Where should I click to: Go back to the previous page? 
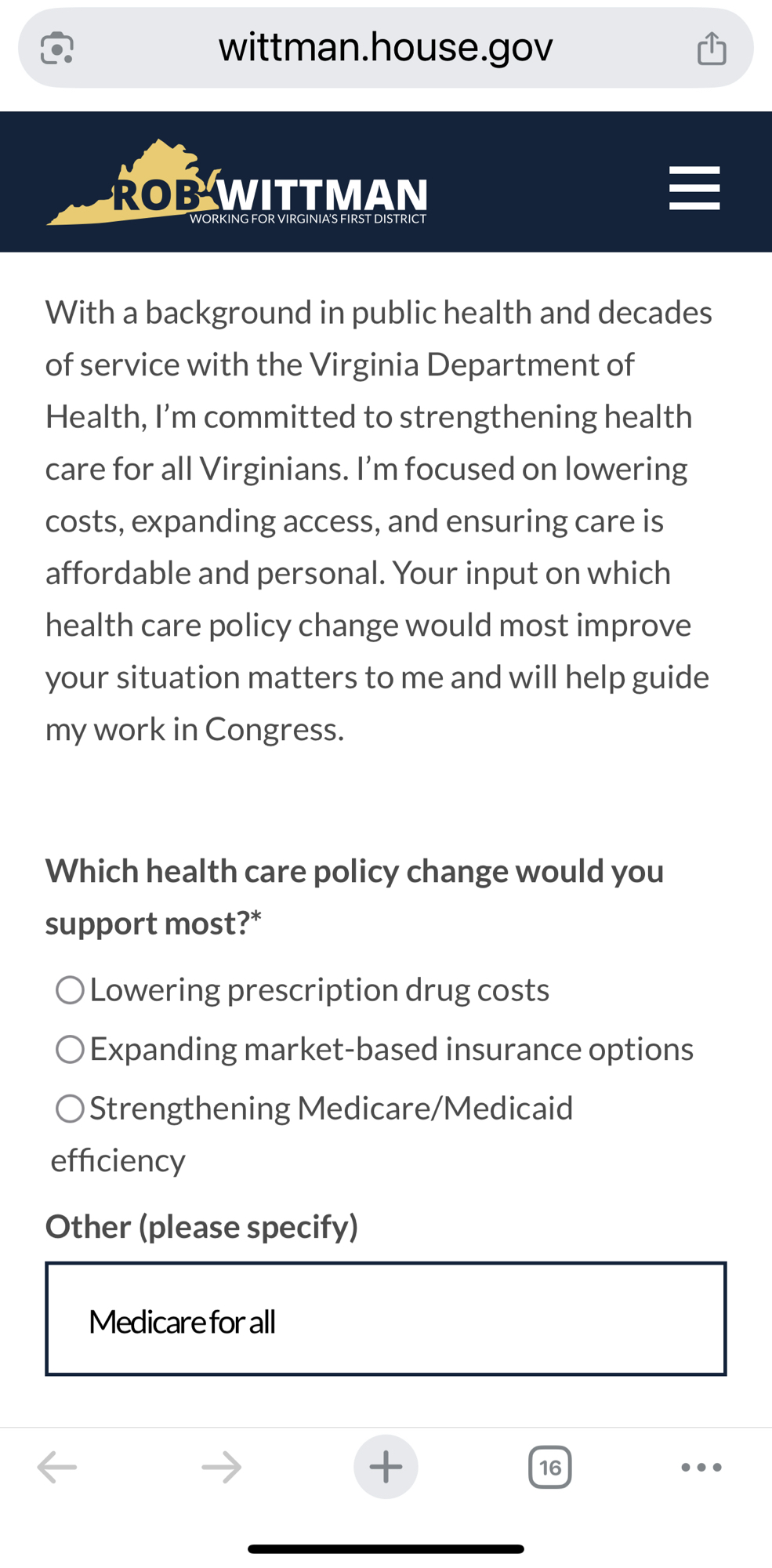[57, 1467]
